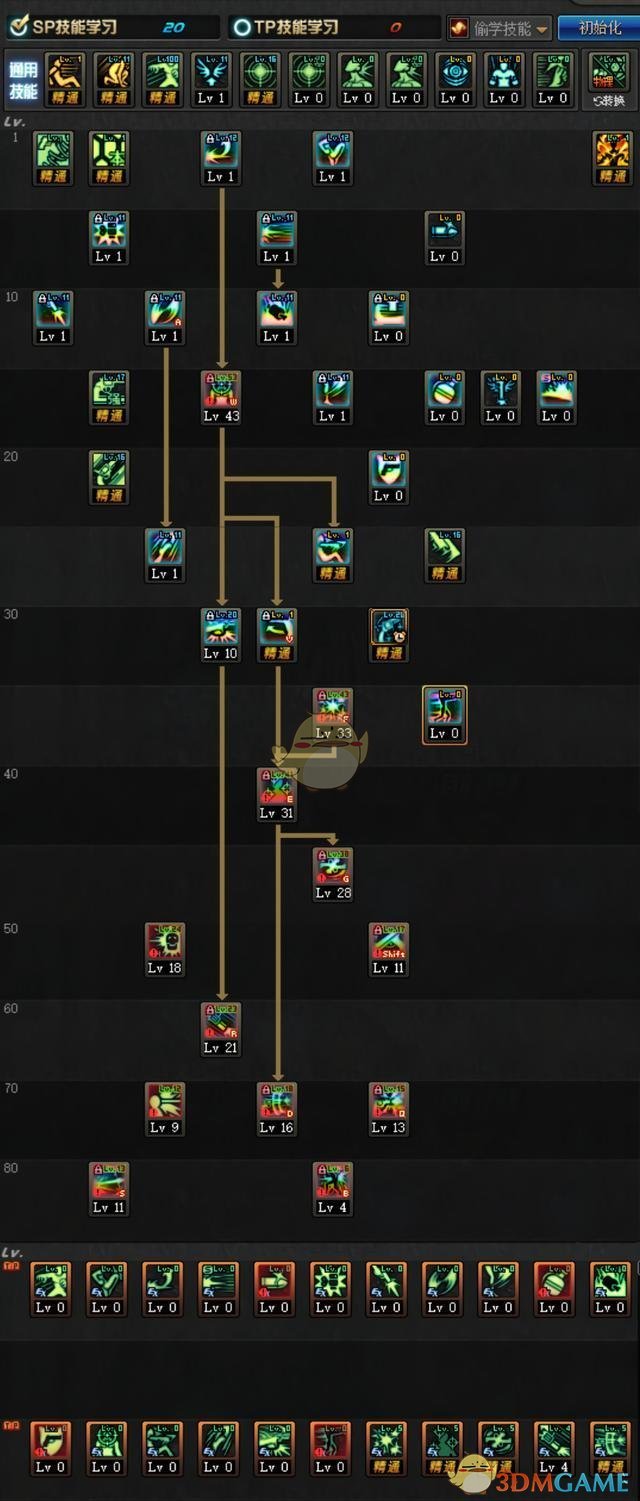Tap the 初始化 reset button

tap(598, 27)
